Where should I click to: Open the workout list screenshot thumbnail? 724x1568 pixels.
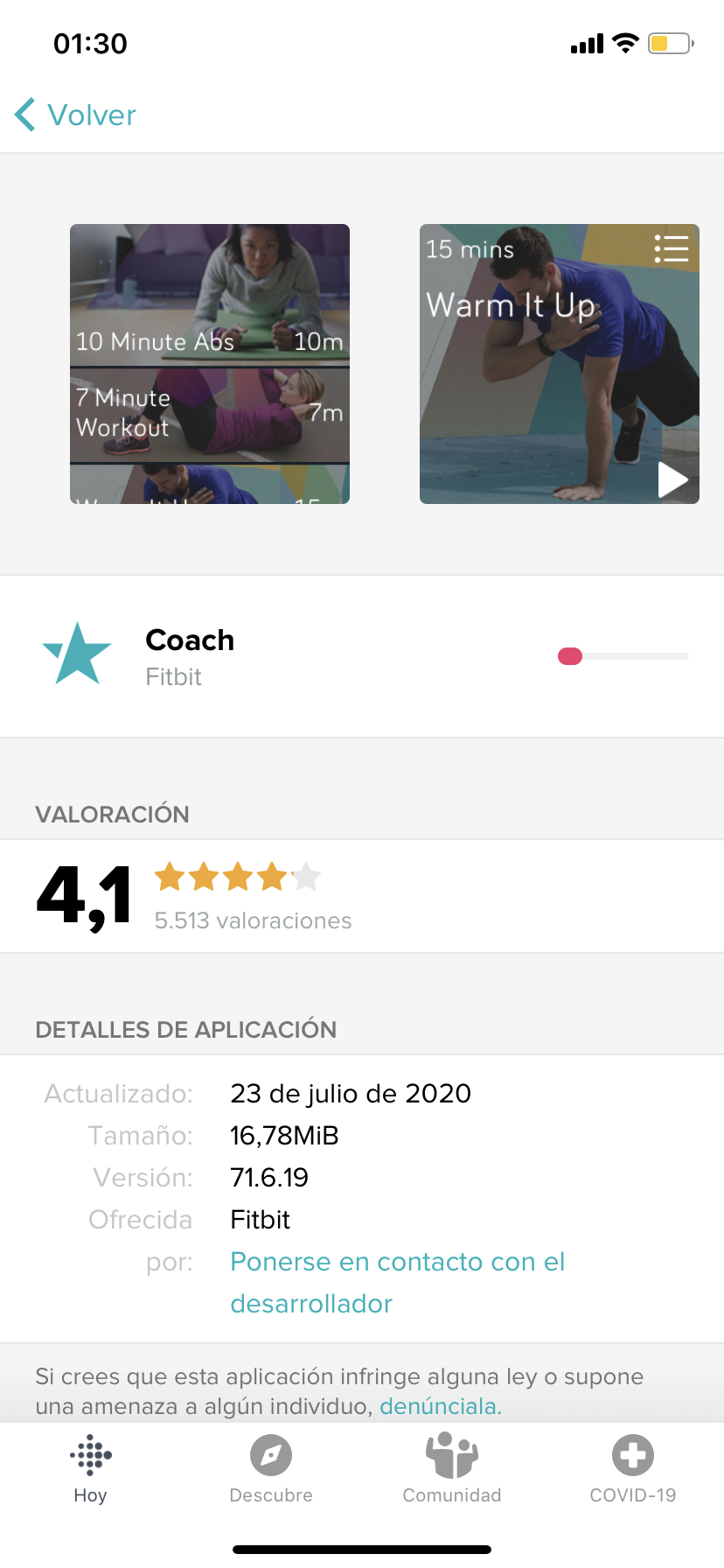point(210,364)
